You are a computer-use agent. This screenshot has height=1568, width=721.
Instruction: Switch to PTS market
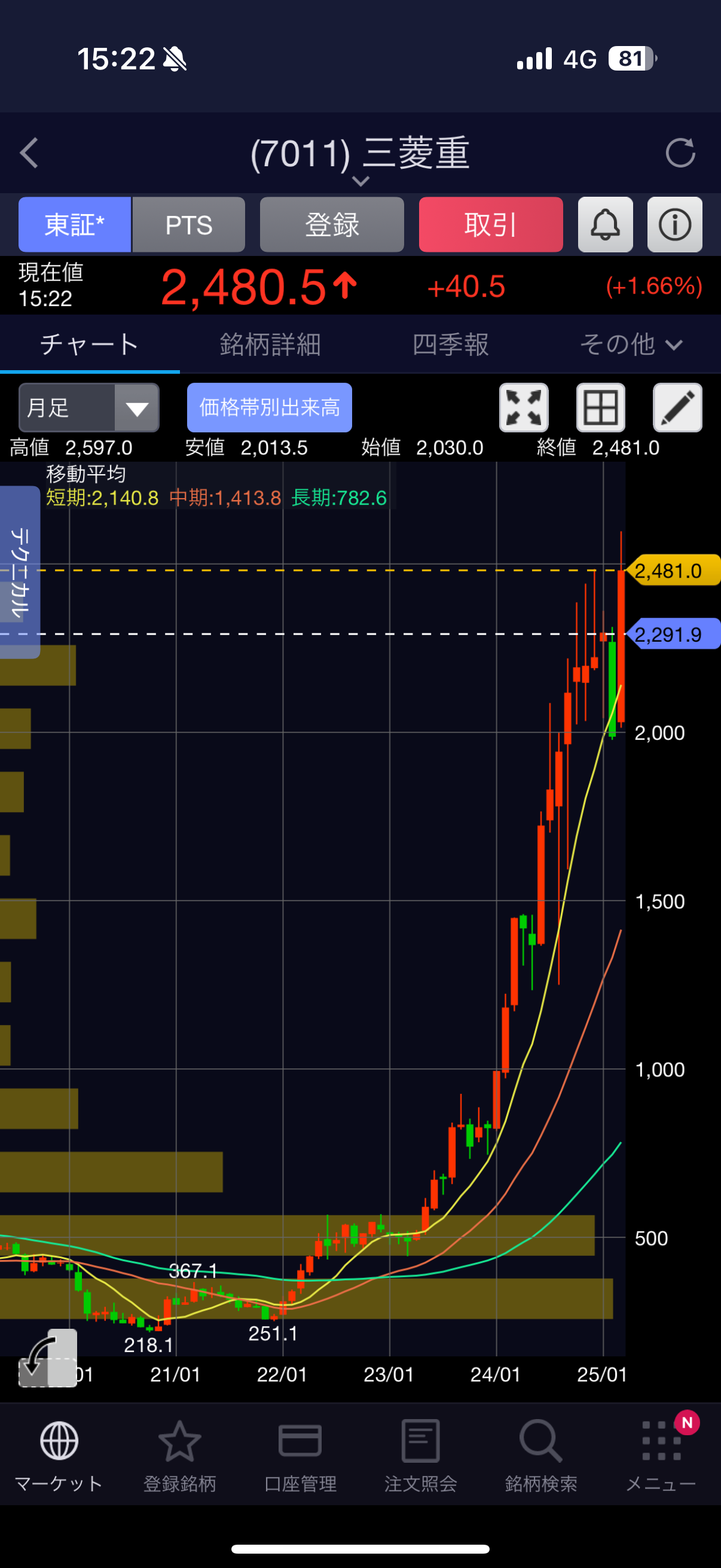coord(188,225)
